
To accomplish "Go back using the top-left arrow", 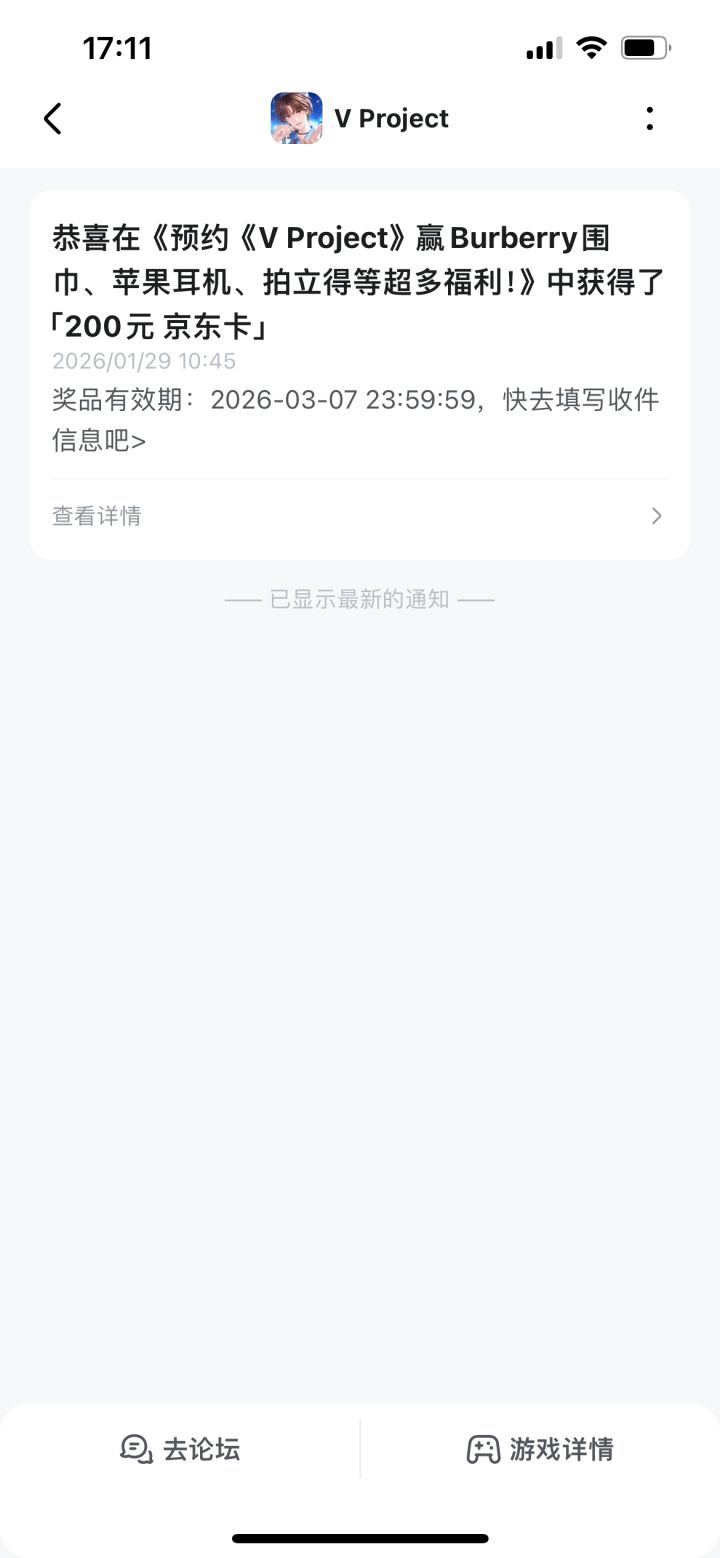I will click(53, 118).
